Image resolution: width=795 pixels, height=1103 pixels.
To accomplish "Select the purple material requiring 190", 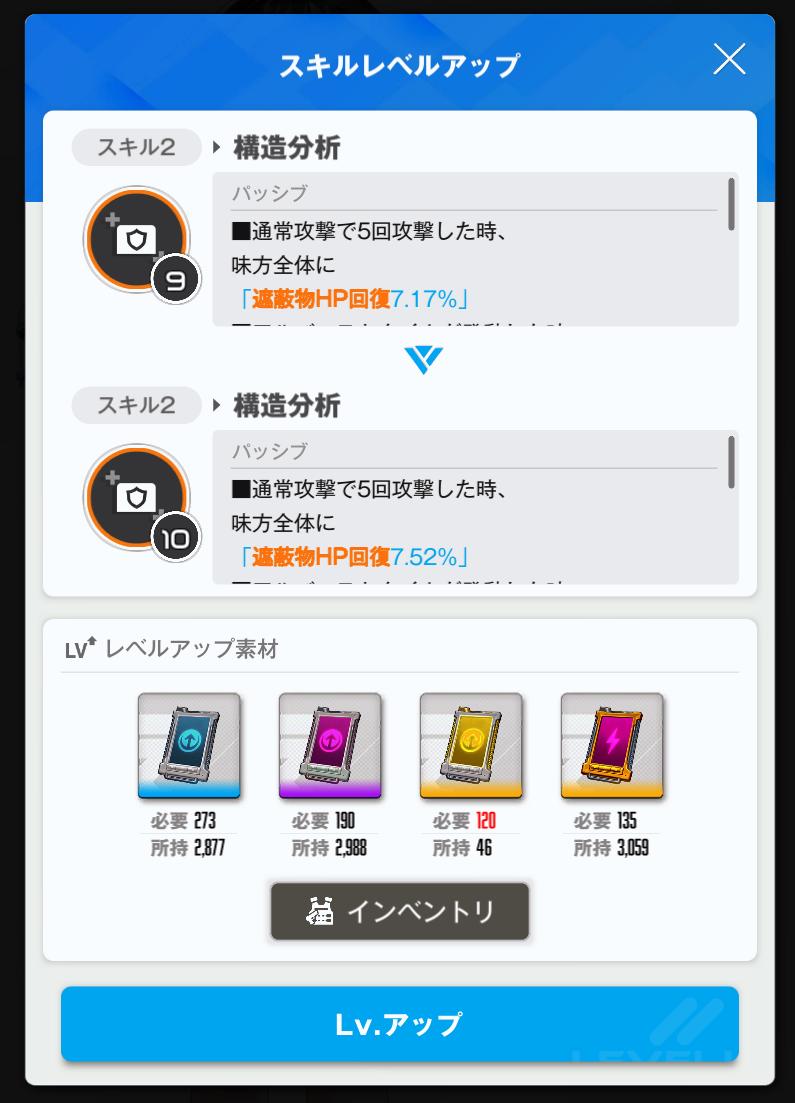I will click(x=330, y=746).
